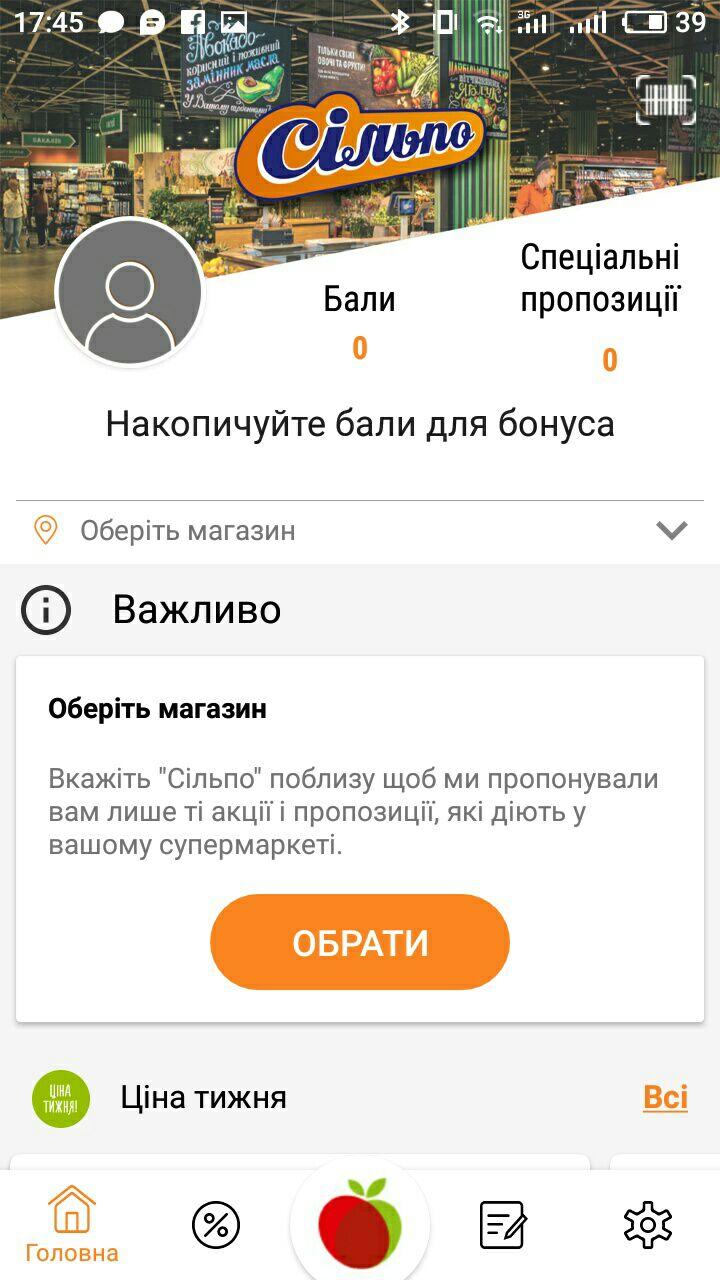This screenshot has height=1280, width=720.
Task: Open the barcode scanner icon
Action: (666, 98)
